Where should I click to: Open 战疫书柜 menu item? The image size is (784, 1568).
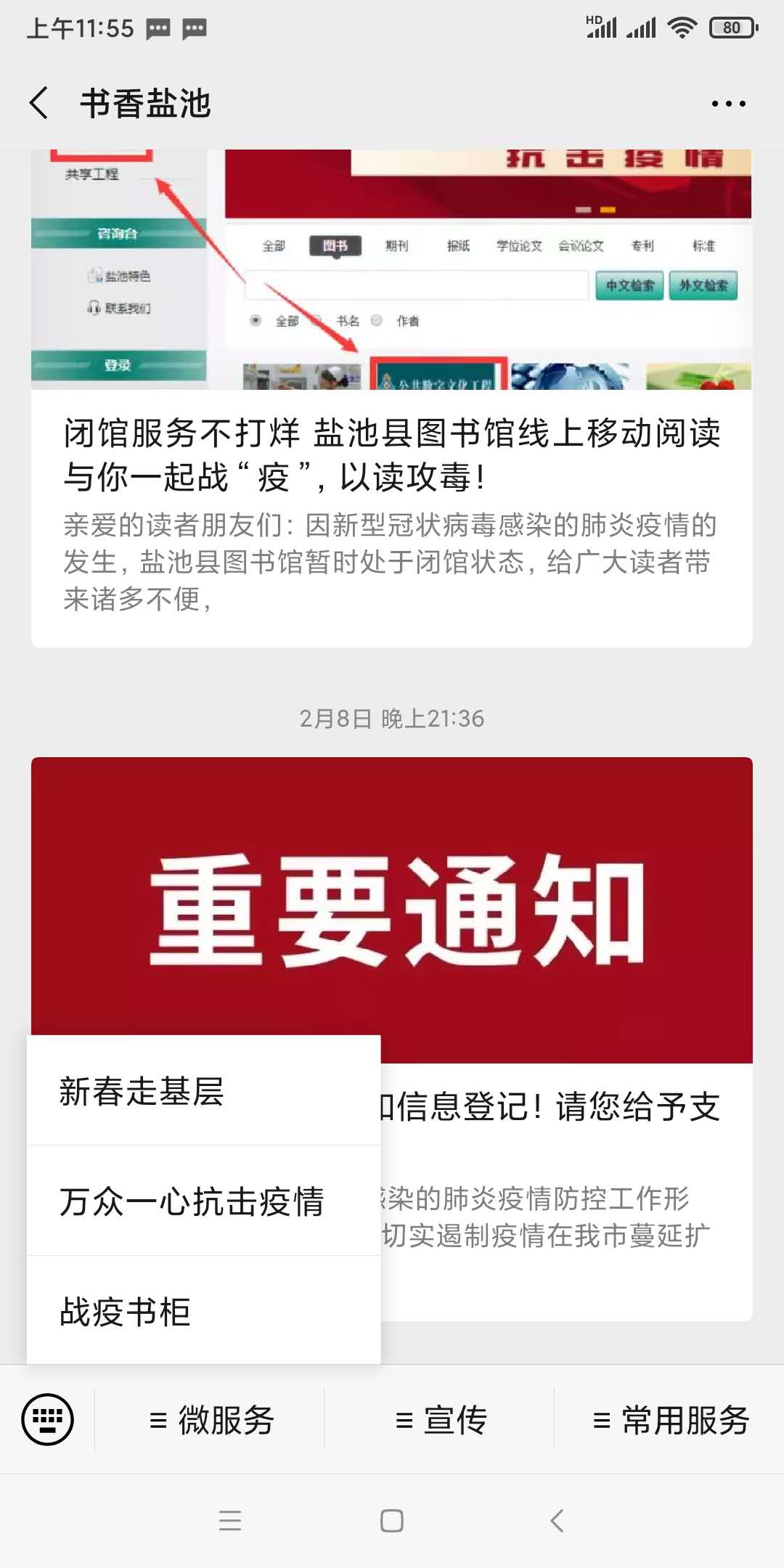click(x=203, y=1311)
